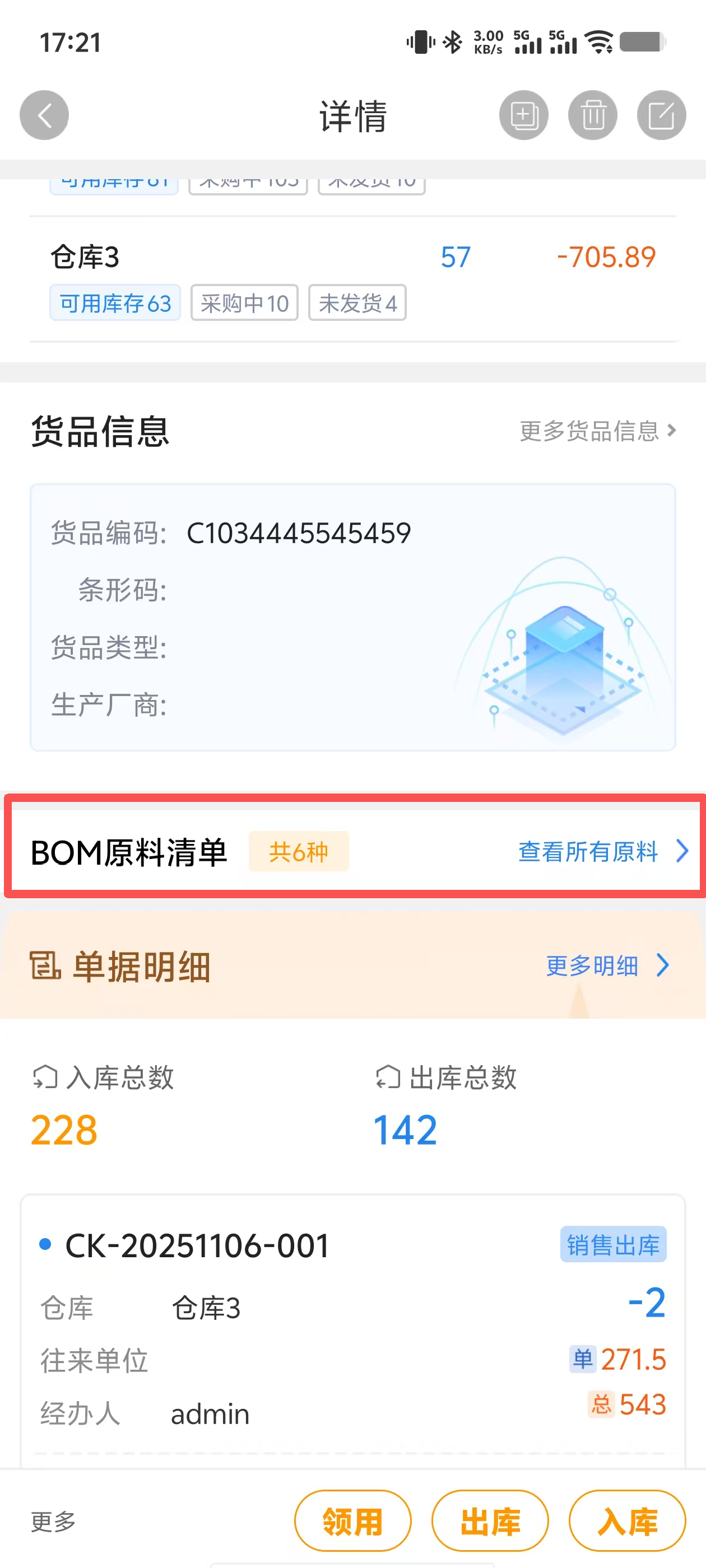706x1568 pixels.
Task: Open 更多货品信息
Action: click(597, 431)
